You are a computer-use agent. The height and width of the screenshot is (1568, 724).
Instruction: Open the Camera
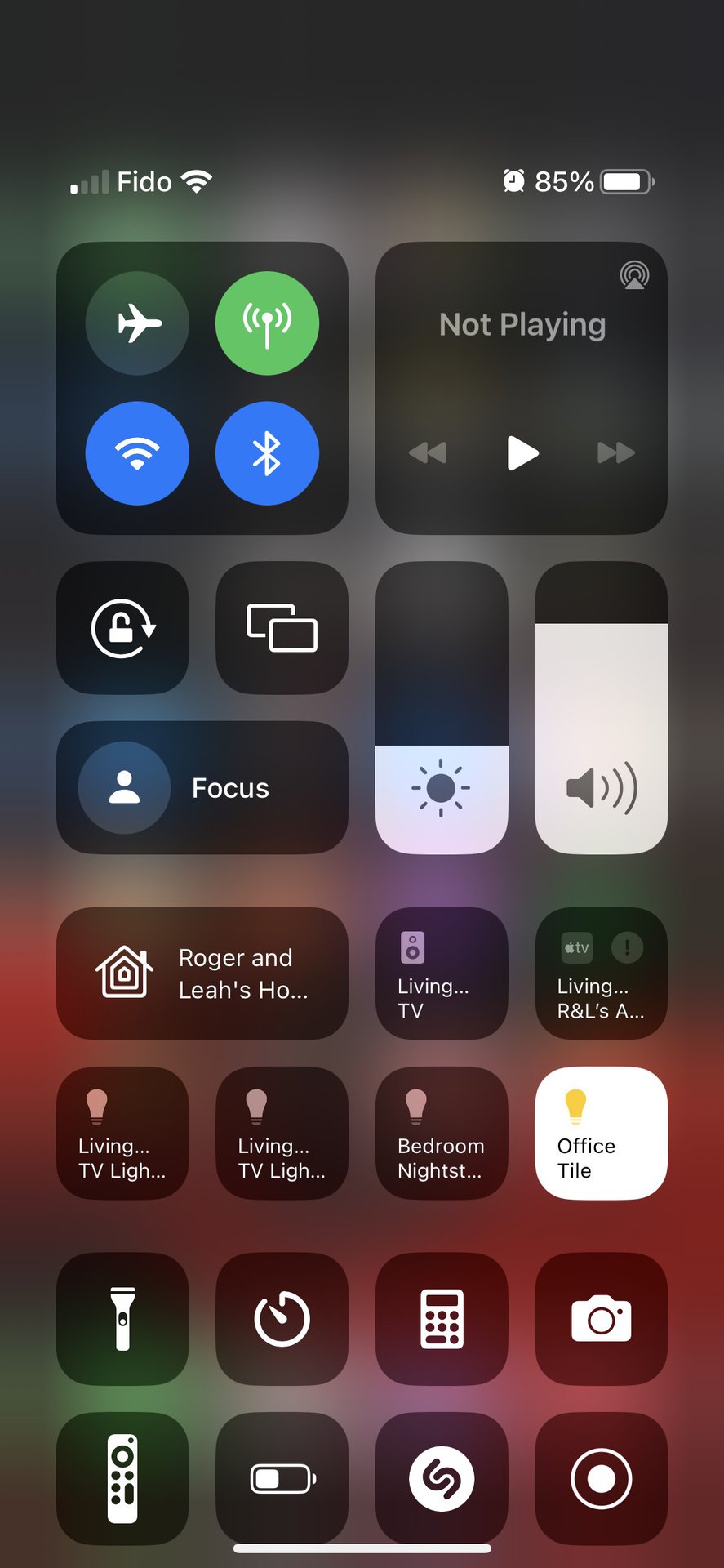(601, 1319)
